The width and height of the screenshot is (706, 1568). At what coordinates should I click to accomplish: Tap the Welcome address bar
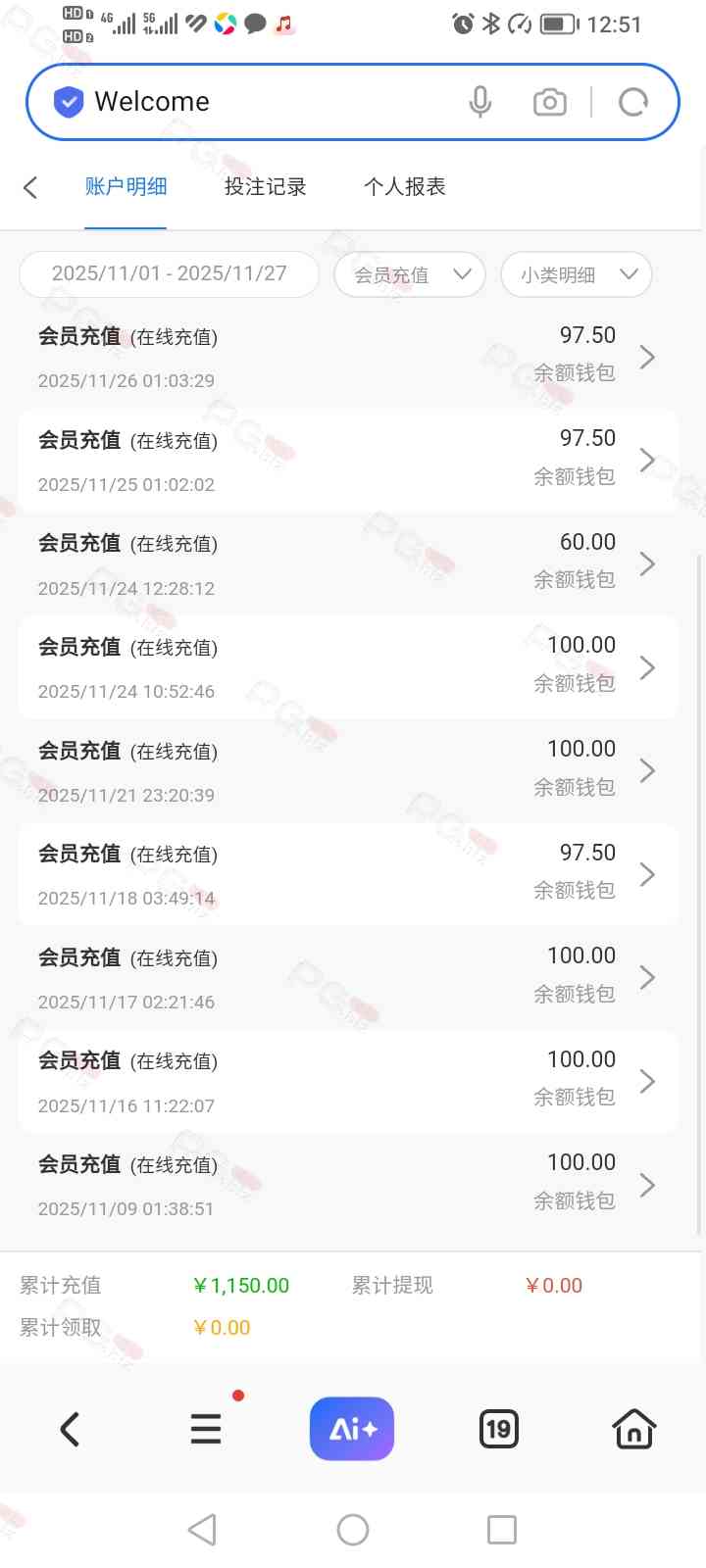255,102
